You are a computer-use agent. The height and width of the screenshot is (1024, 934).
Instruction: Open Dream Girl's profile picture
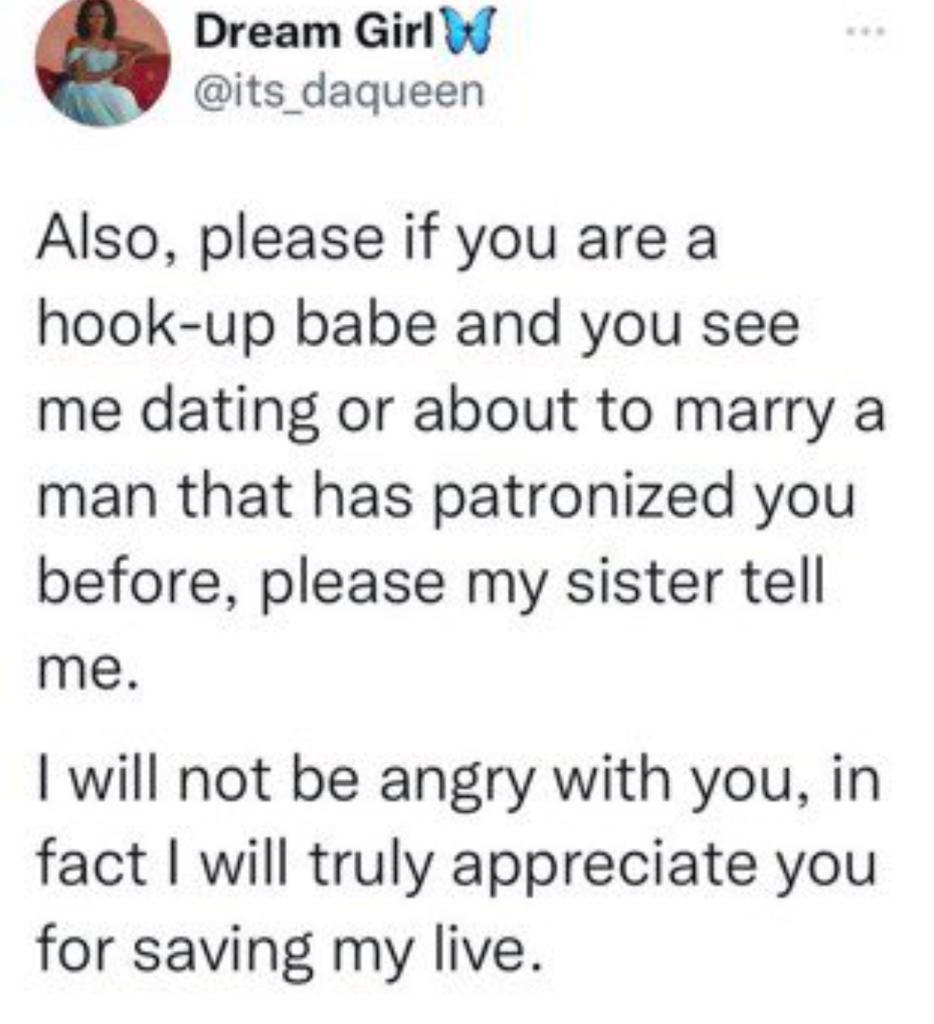coord(102,62)
